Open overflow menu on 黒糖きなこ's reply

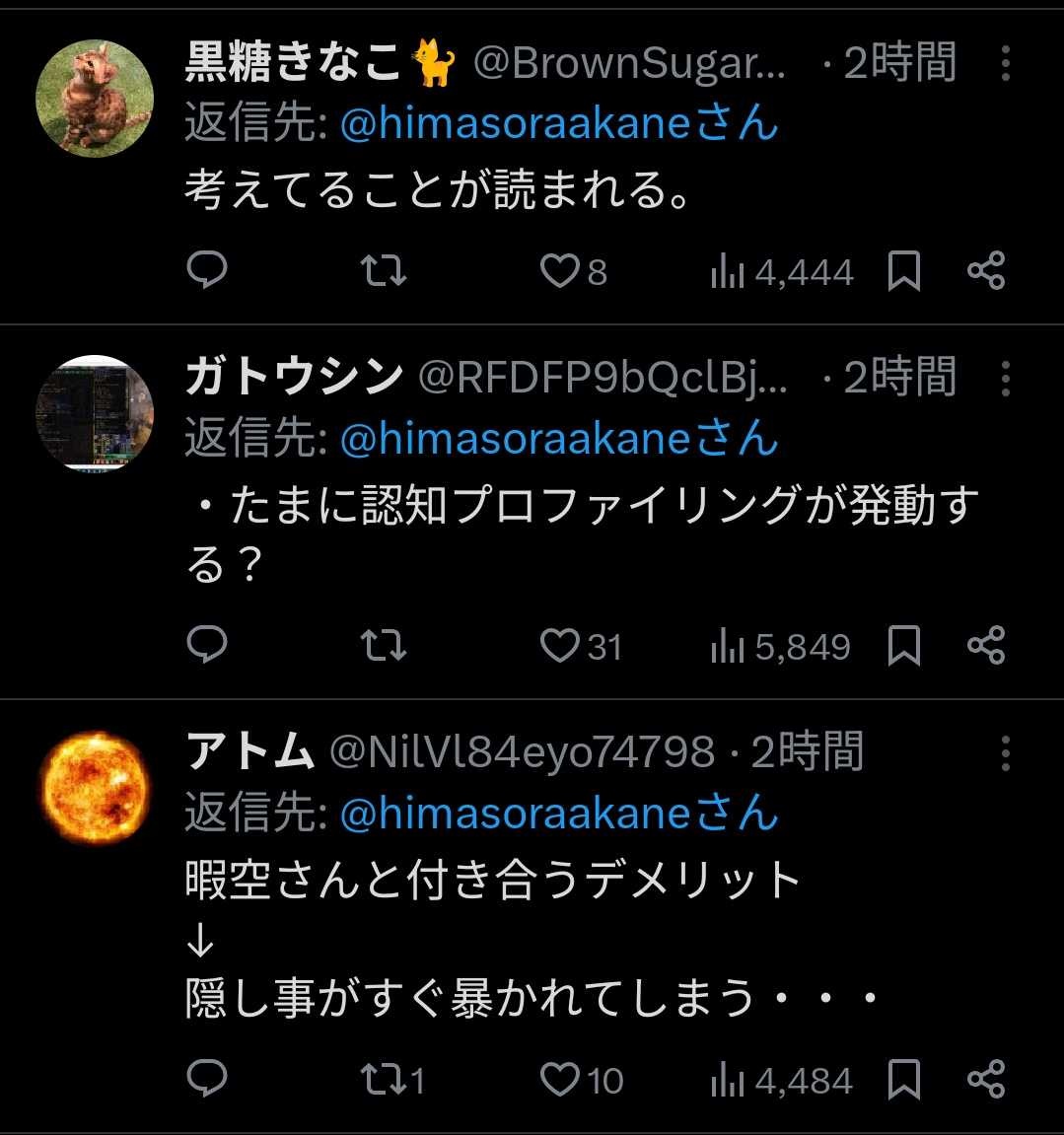click(1005, 63)
